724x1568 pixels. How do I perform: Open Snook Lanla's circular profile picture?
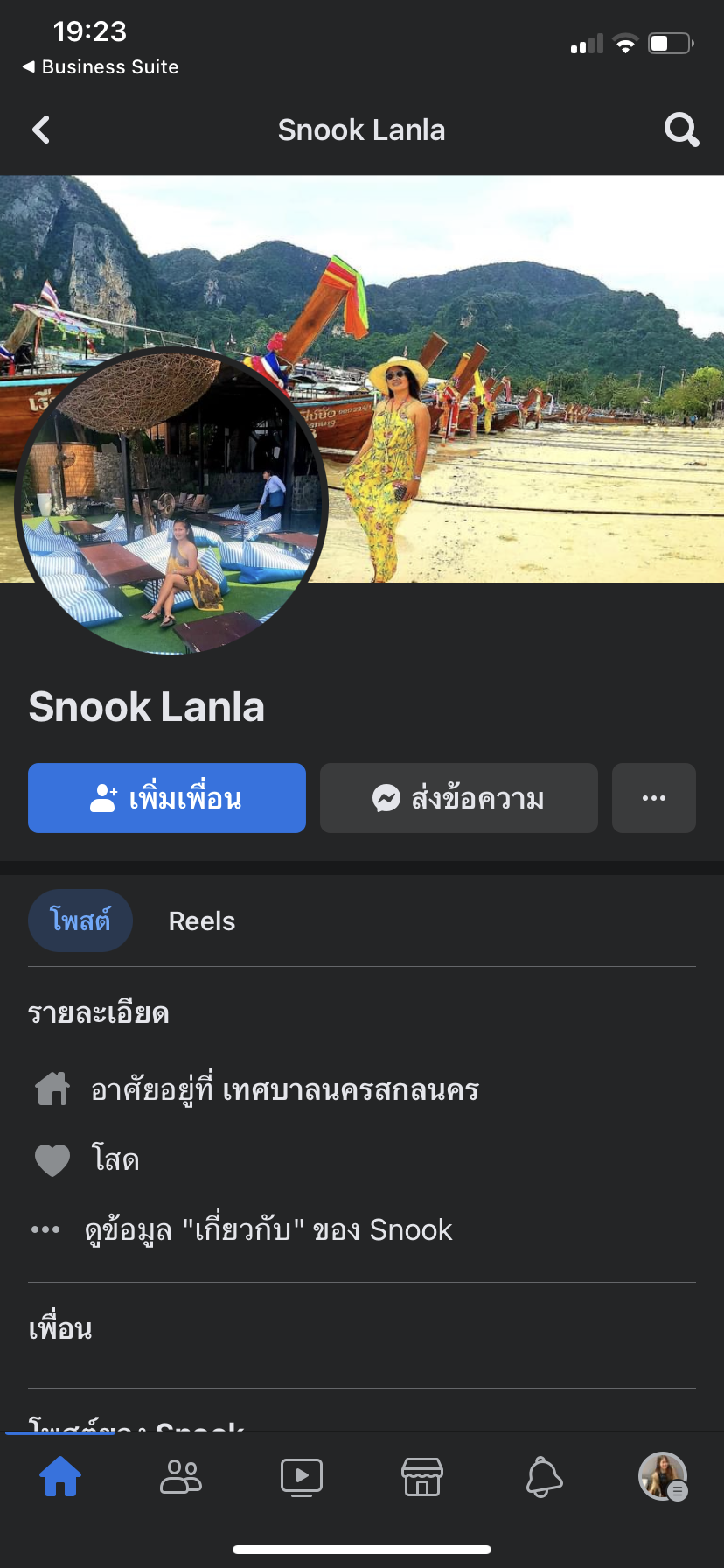(172, 501)
